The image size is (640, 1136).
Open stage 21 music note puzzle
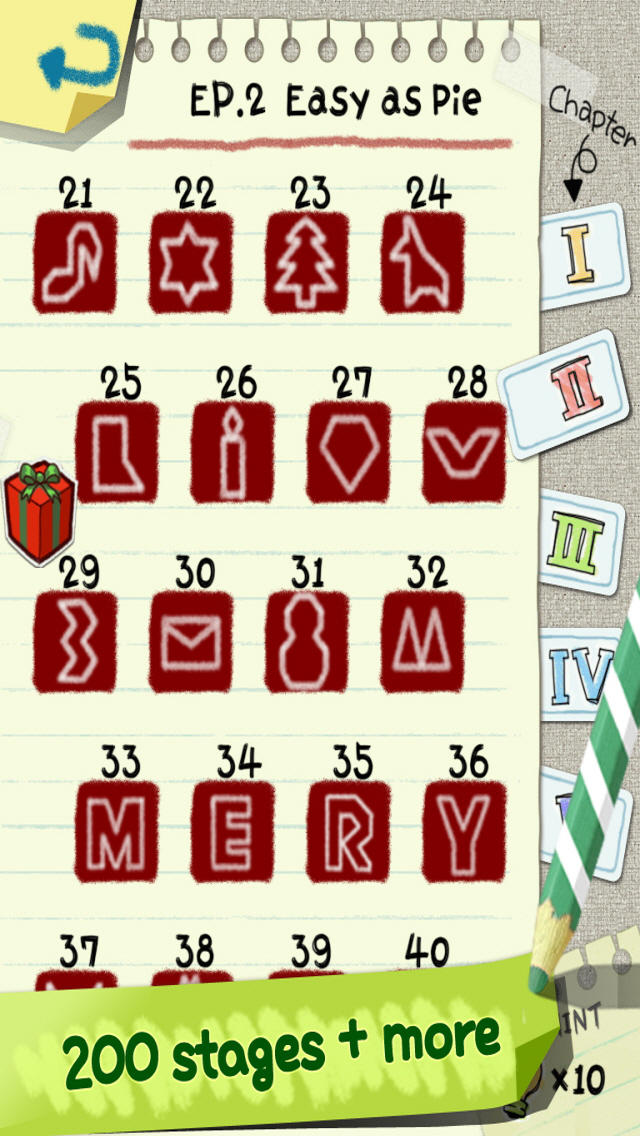pos(75,262)
